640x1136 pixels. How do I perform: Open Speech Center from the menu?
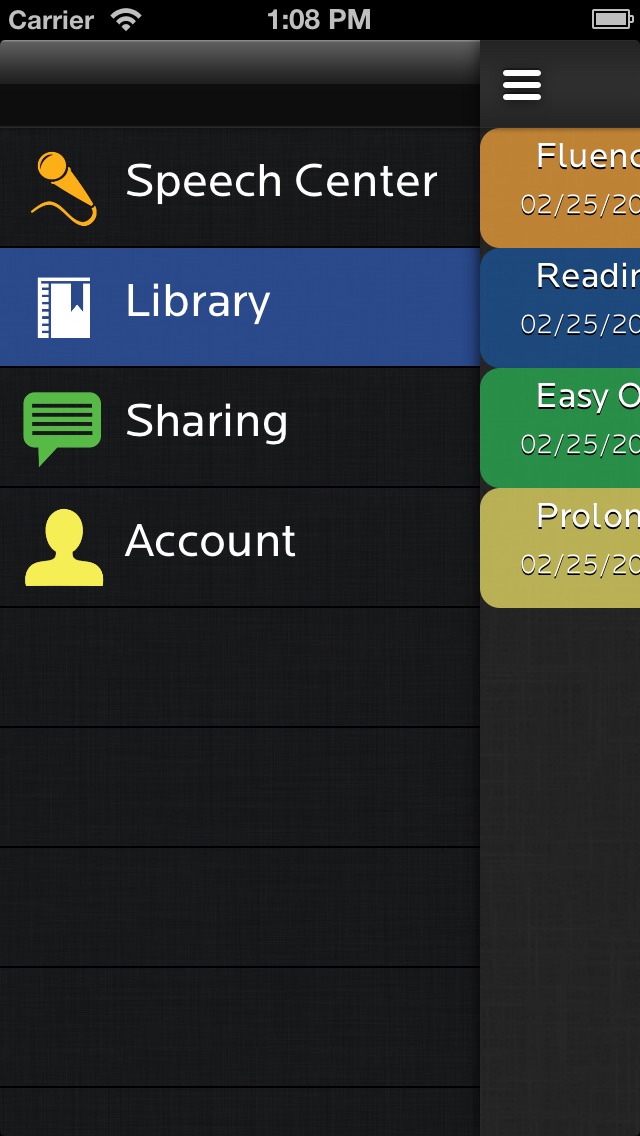[x=240, y=188]
